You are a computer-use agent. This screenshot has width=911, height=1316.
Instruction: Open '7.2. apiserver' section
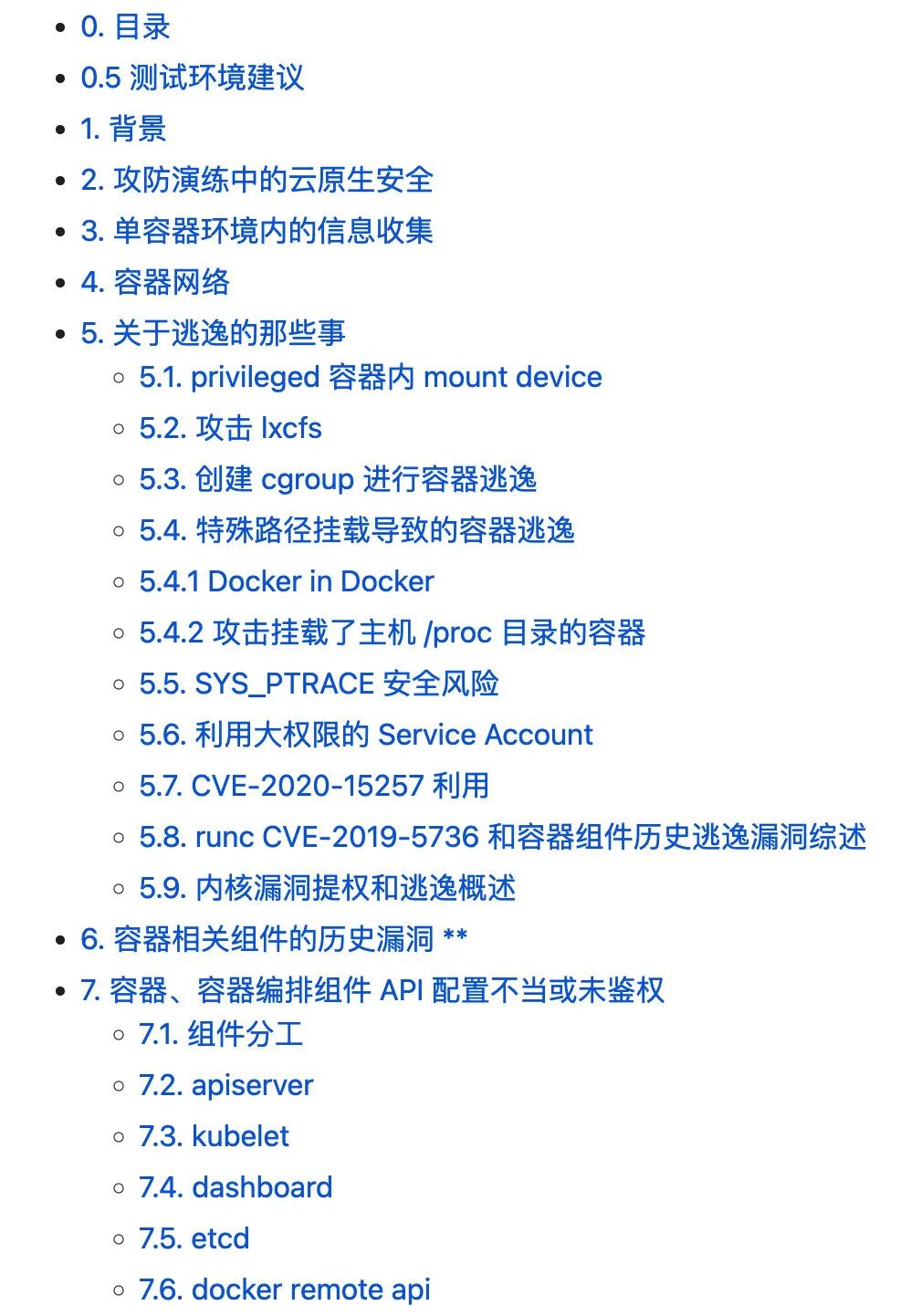click(225, 1085)
